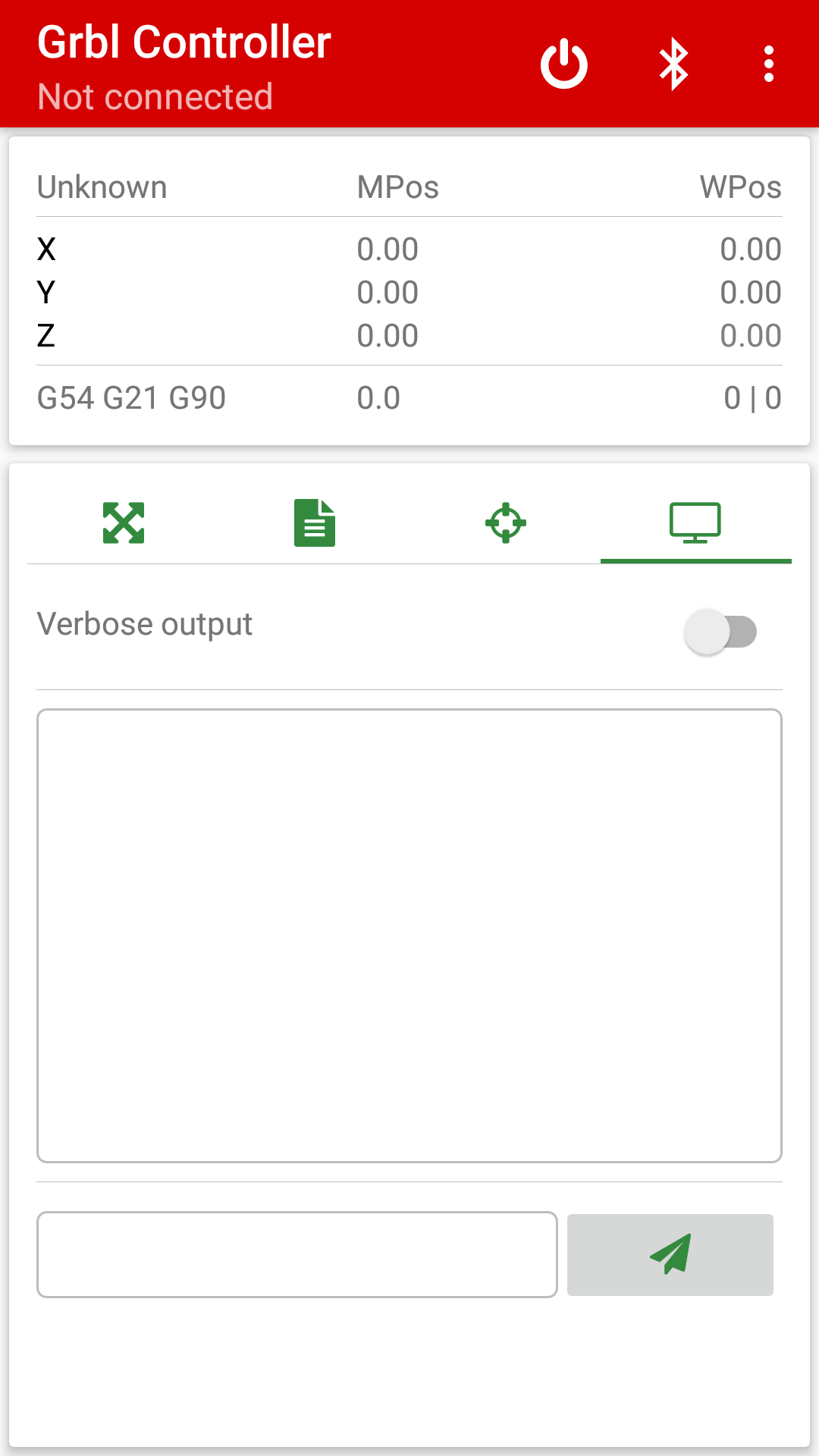Send the command with paper plane button
819x1456 pixels.
click(670, 1254)
